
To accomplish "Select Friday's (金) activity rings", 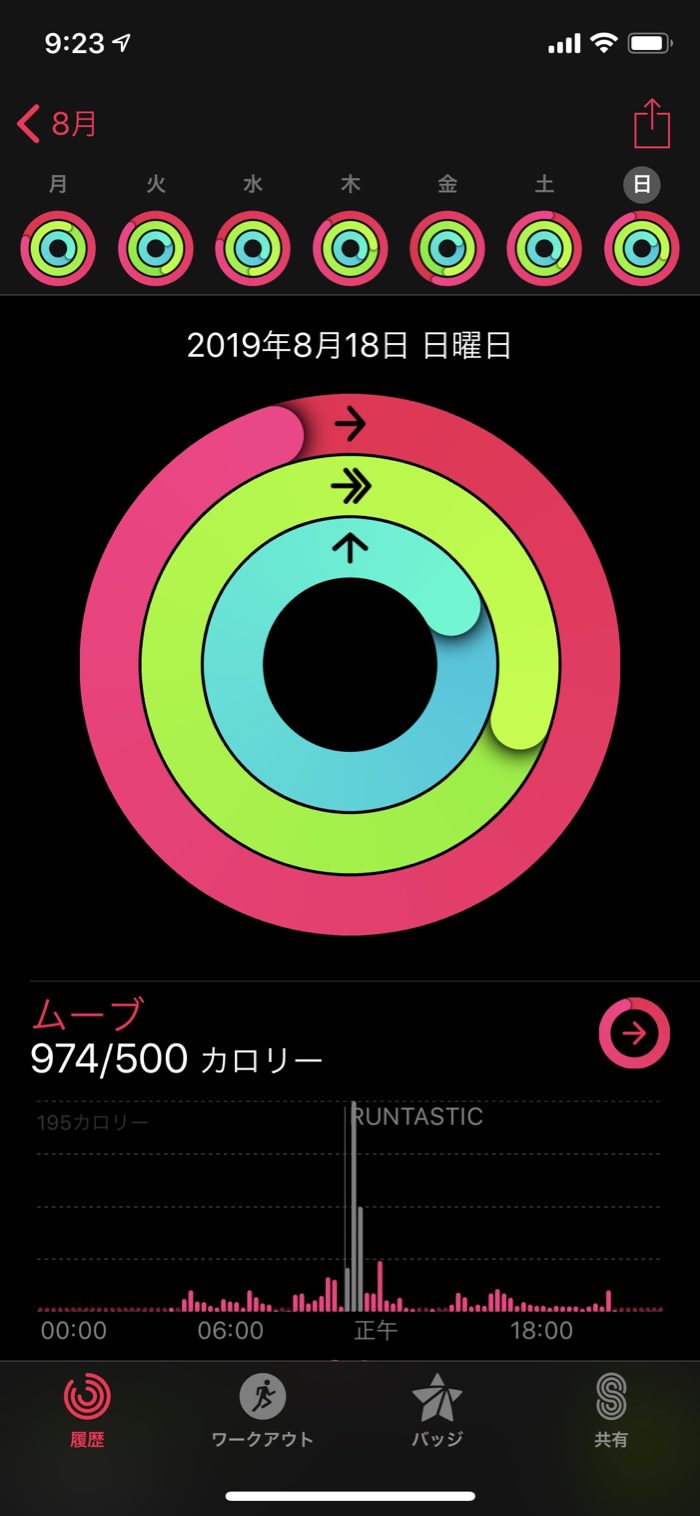I will tap(447, 248).
